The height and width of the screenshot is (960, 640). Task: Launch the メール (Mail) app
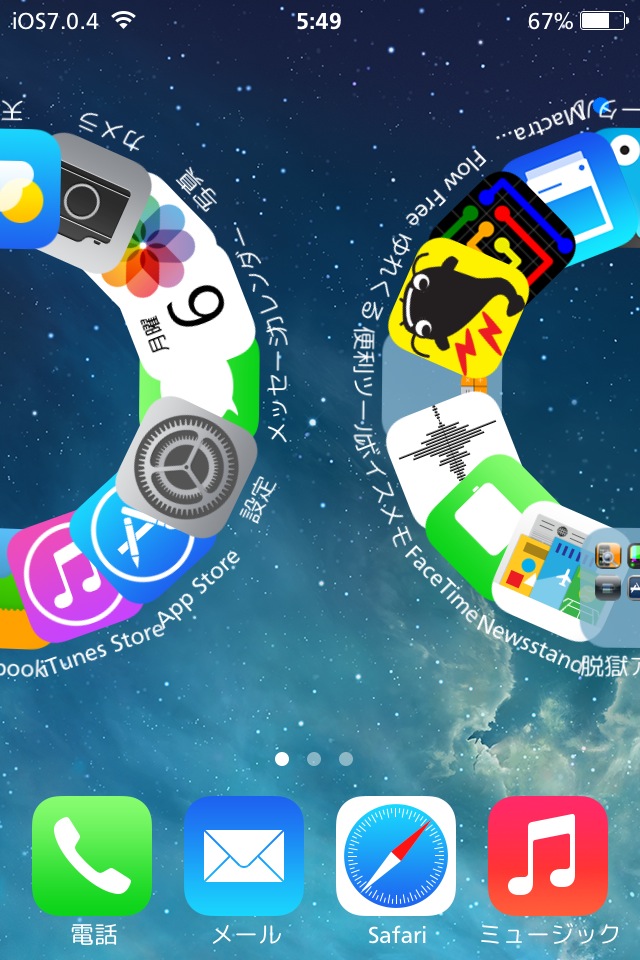[x=244, y=856]
